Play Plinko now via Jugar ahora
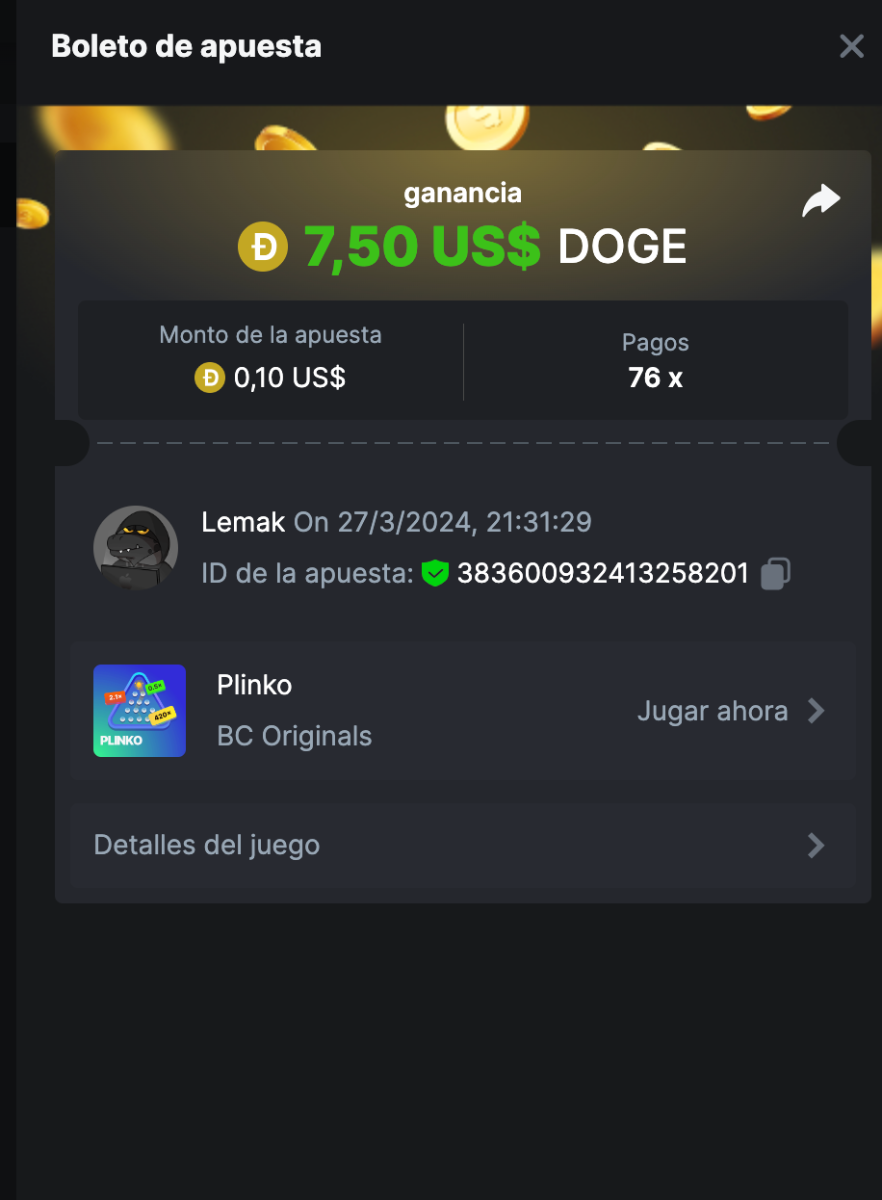Viewport: 882px width, 1200px height. click(x=730, y=711)
